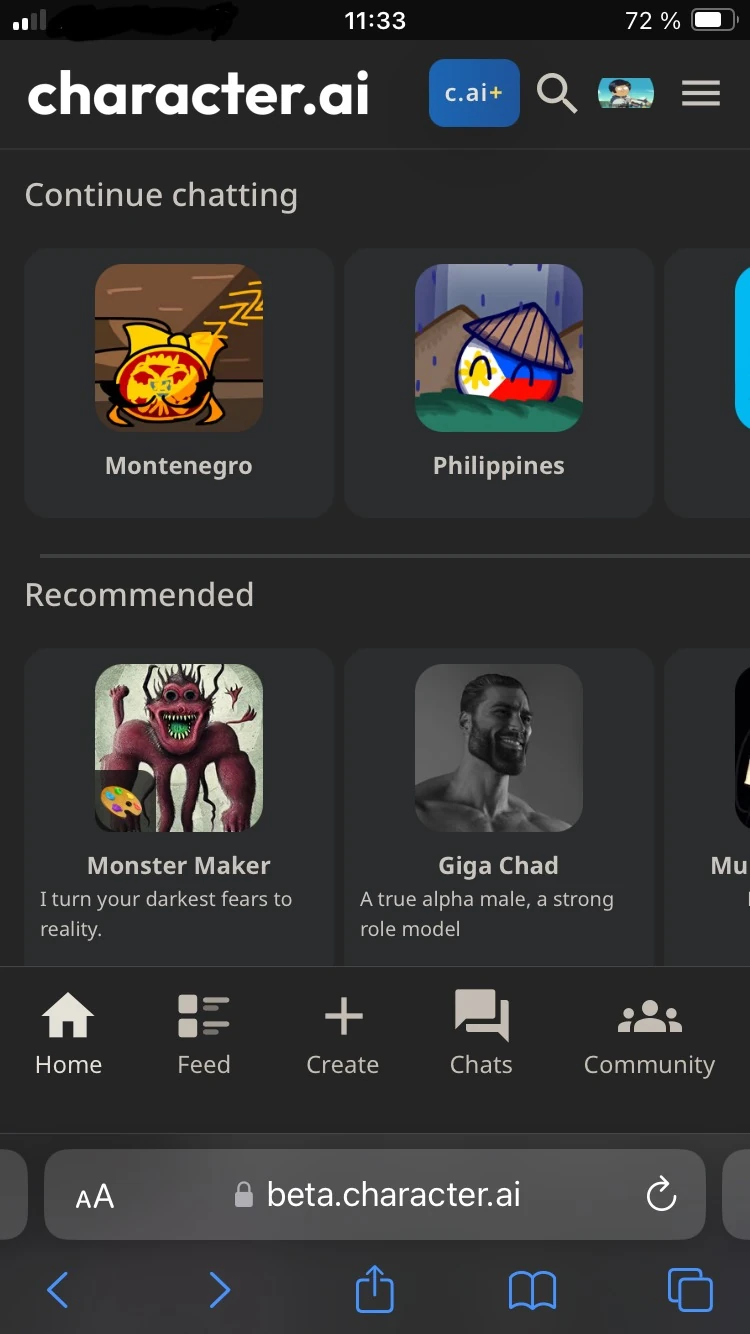
Task: Open the browser bookmarks
Action: click(532, 1290)
